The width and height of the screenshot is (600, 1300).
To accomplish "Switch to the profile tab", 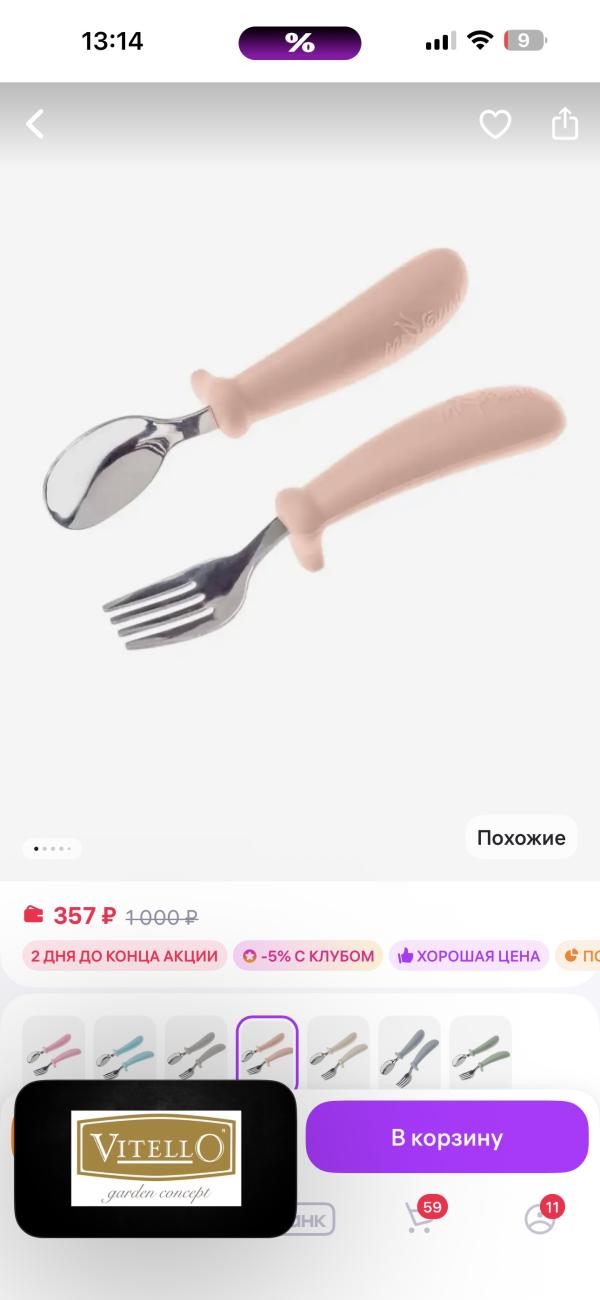I will 541,1218.
